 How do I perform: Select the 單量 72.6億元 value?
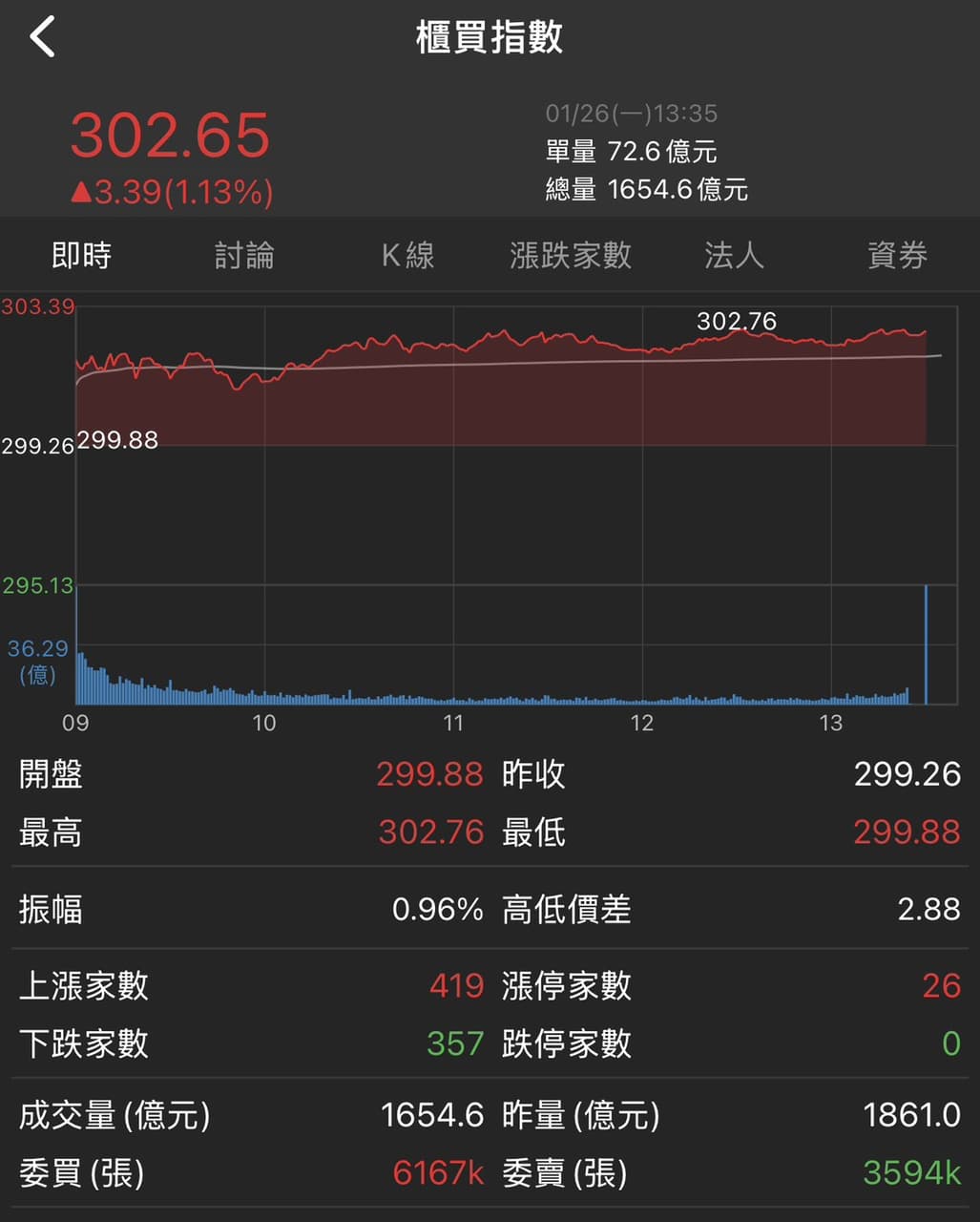coord(632,151)
